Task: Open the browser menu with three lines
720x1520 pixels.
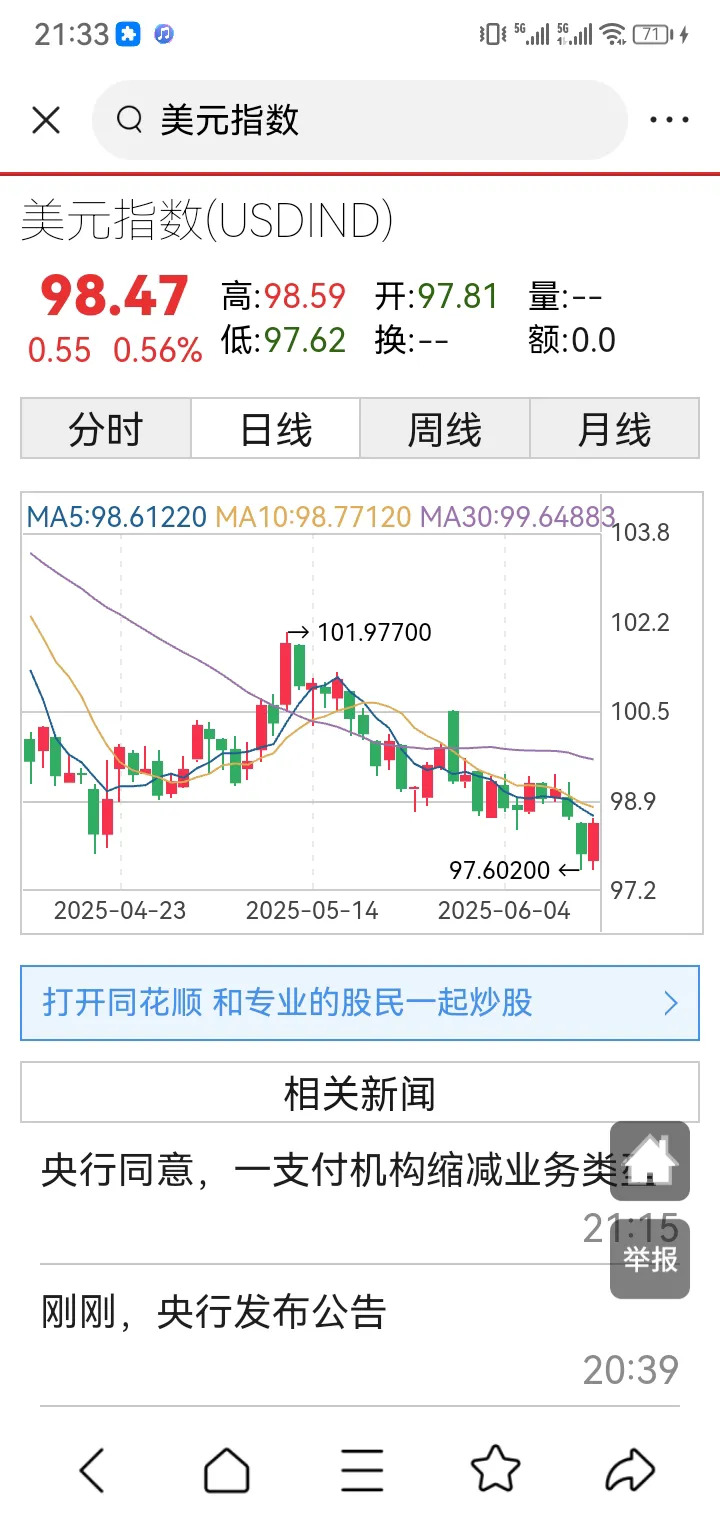Action: click(361, 1470)
